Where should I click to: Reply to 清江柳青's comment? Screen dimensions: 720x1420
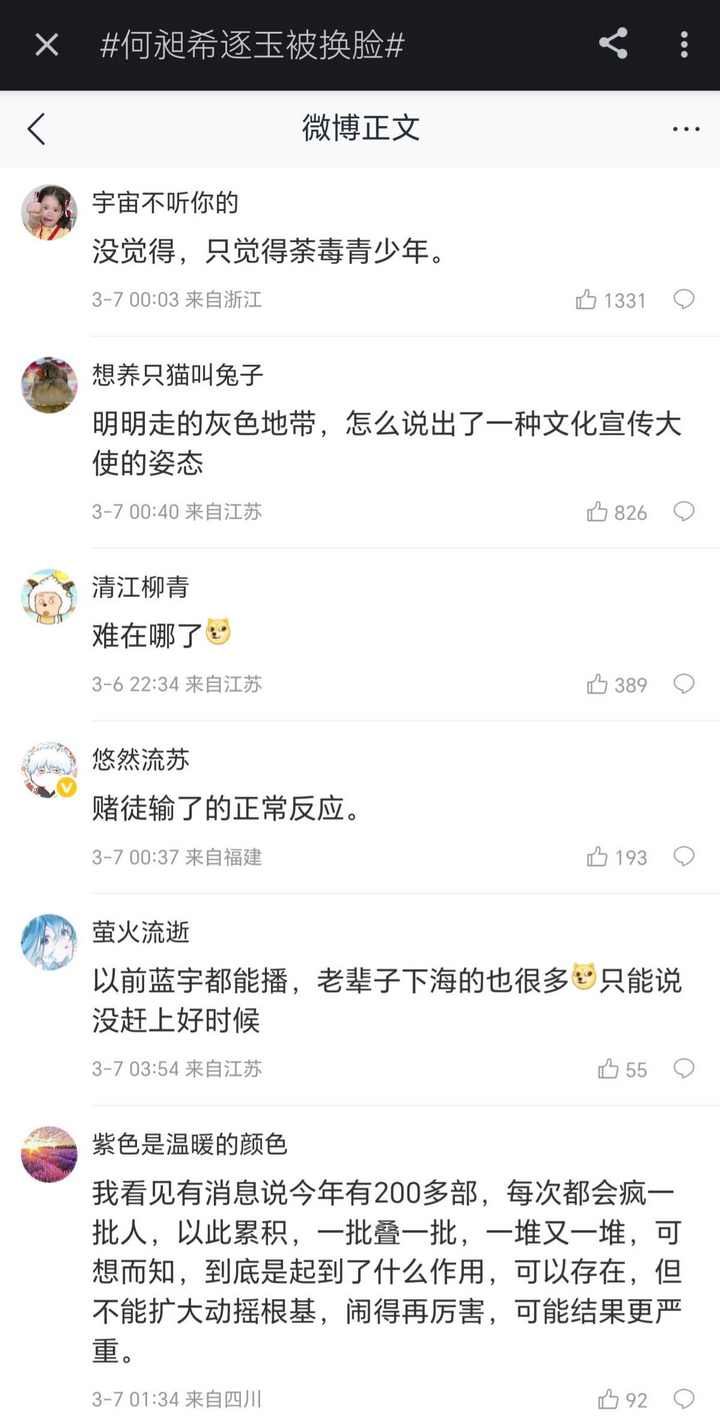point(684,684)
